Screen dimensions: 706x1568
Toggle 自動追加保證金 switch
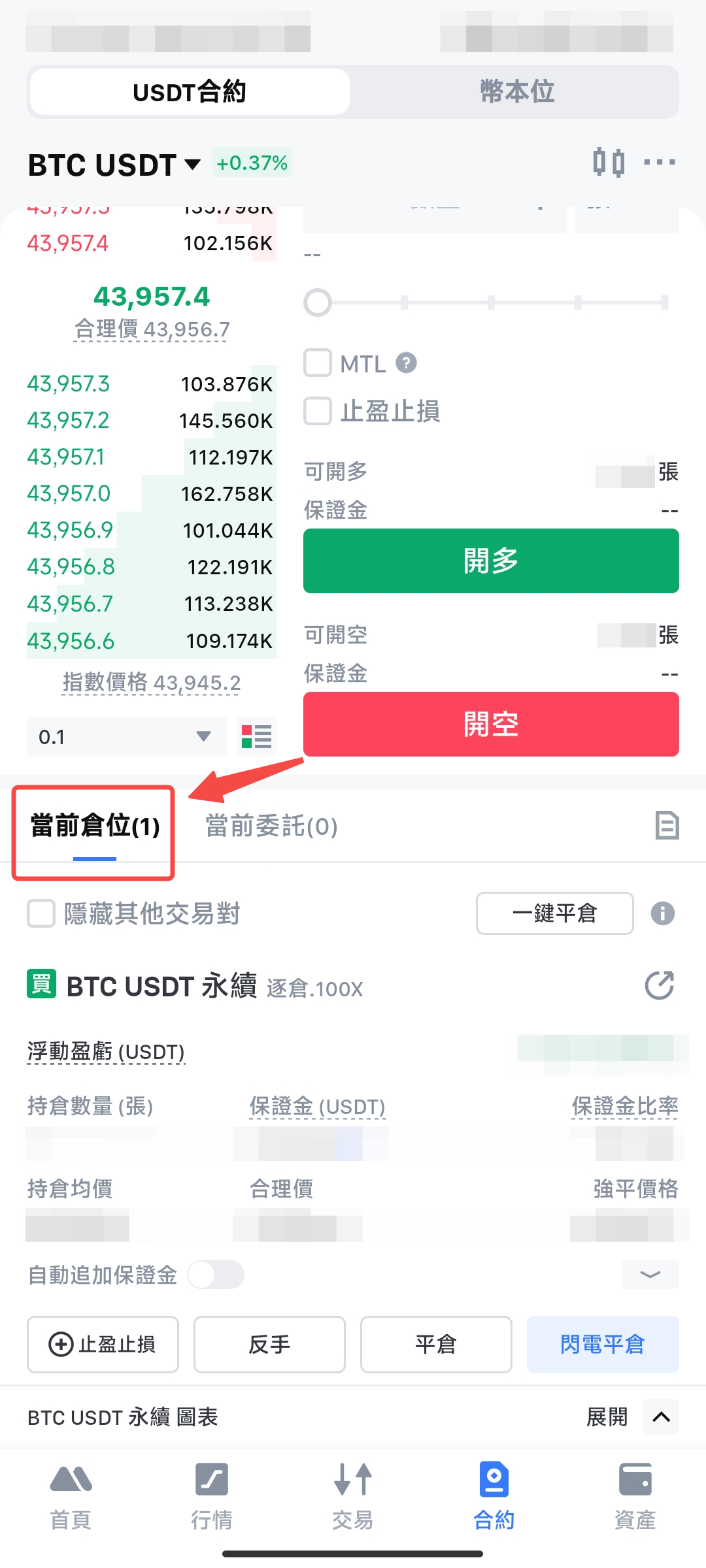[216, 1275]
